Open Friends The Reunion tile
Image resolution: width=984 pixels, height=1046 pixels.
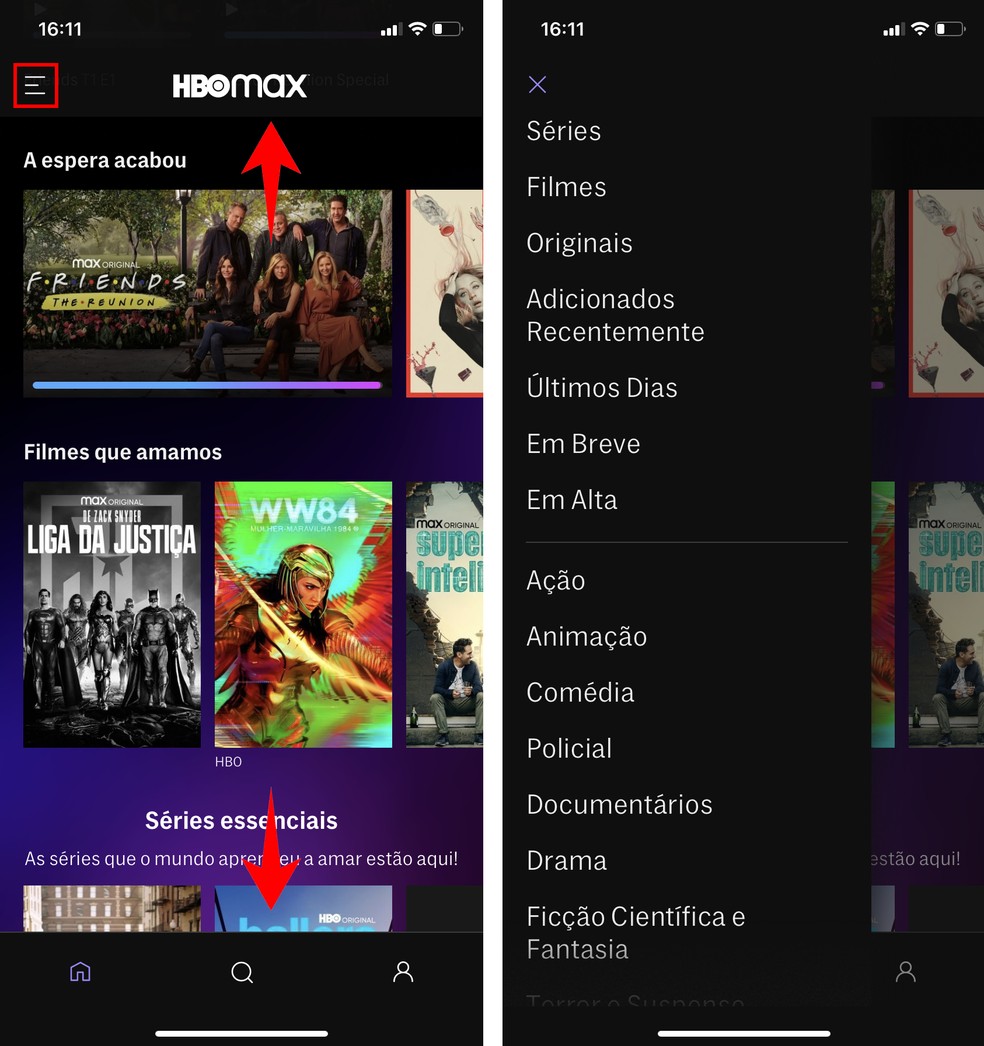tap(208, 292)
